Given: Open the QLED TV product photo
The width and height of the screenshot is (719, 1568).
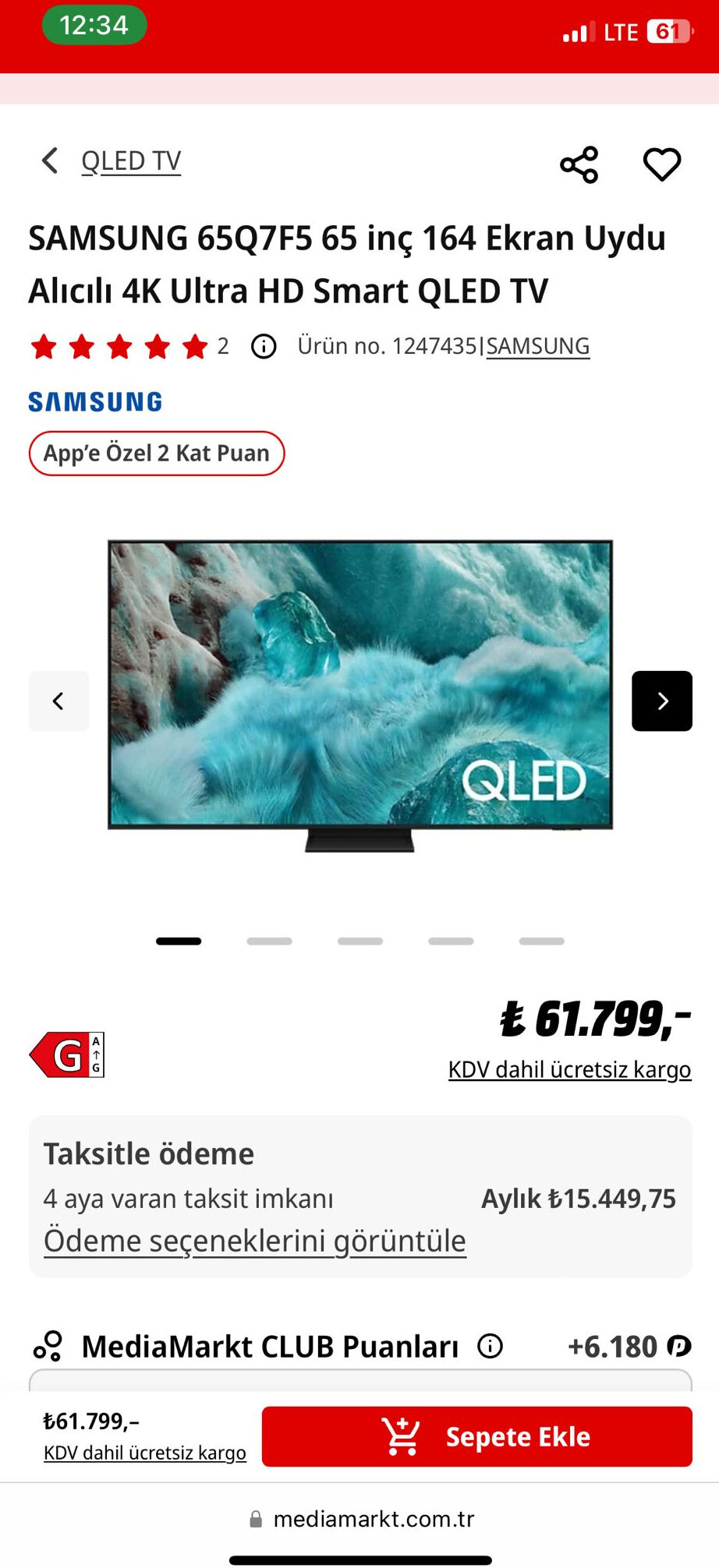Looking at the screenshot, I should 359,694.
